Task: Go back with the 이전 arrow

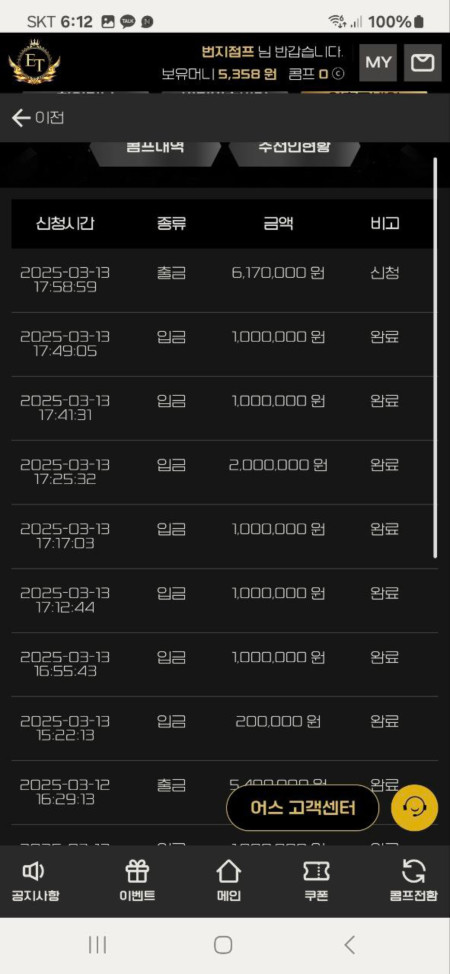Action: click(38, 118)
